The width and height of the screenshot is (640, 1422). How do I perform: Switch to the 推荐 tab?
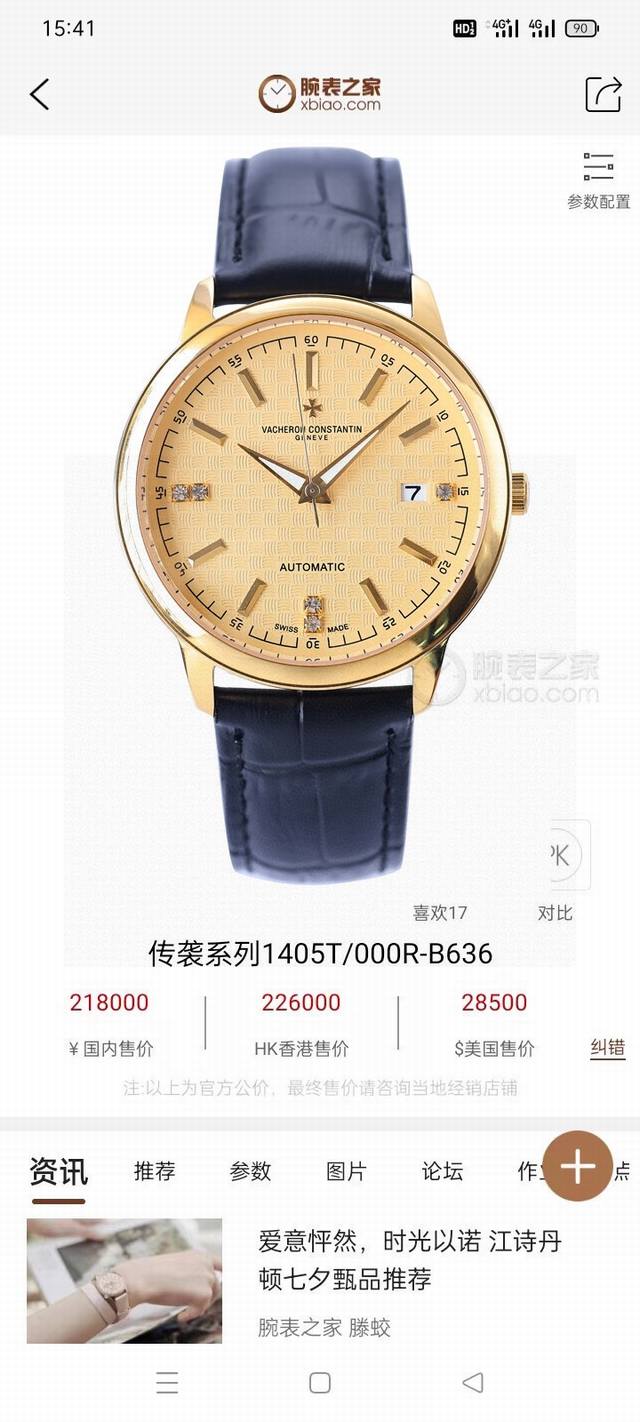click(x=154, y=1171)
